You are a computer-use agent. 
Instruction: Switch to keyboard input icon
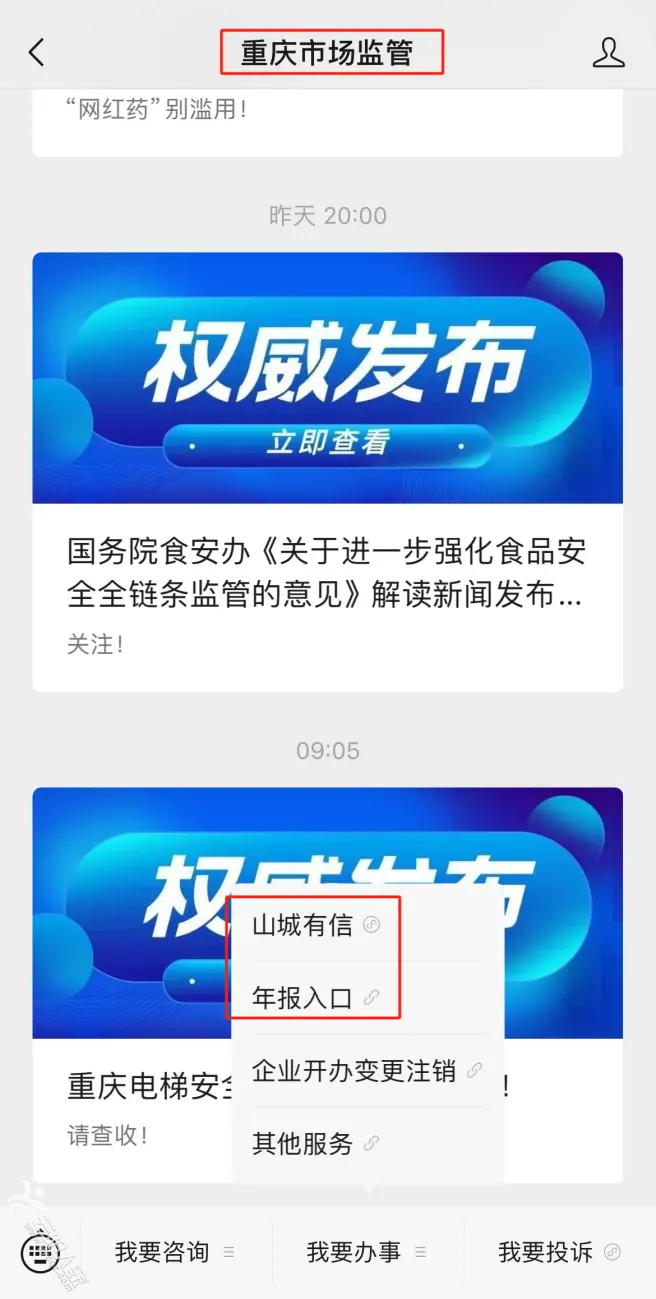(40, 1252)
